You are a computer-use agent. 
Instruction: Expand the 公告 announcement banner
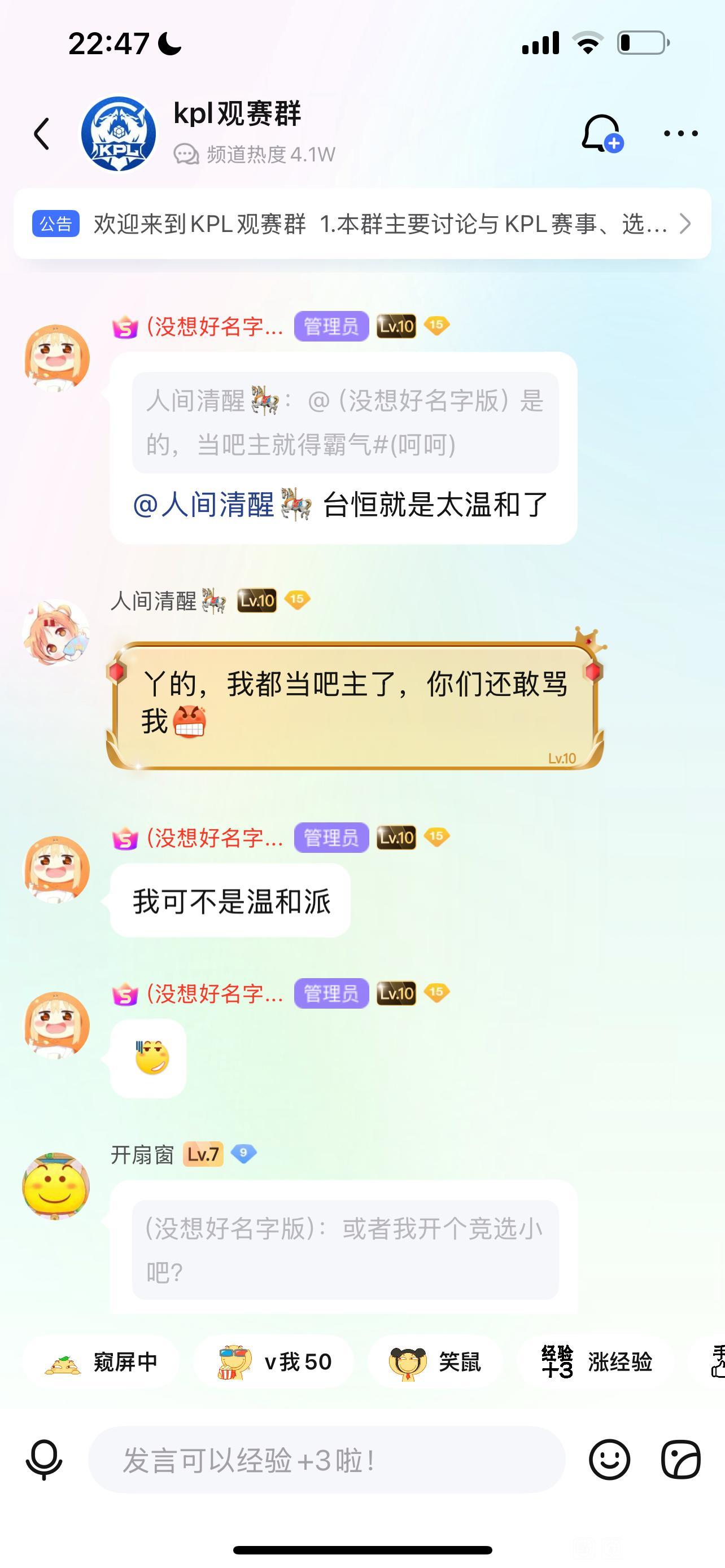[x=362, y=224]
